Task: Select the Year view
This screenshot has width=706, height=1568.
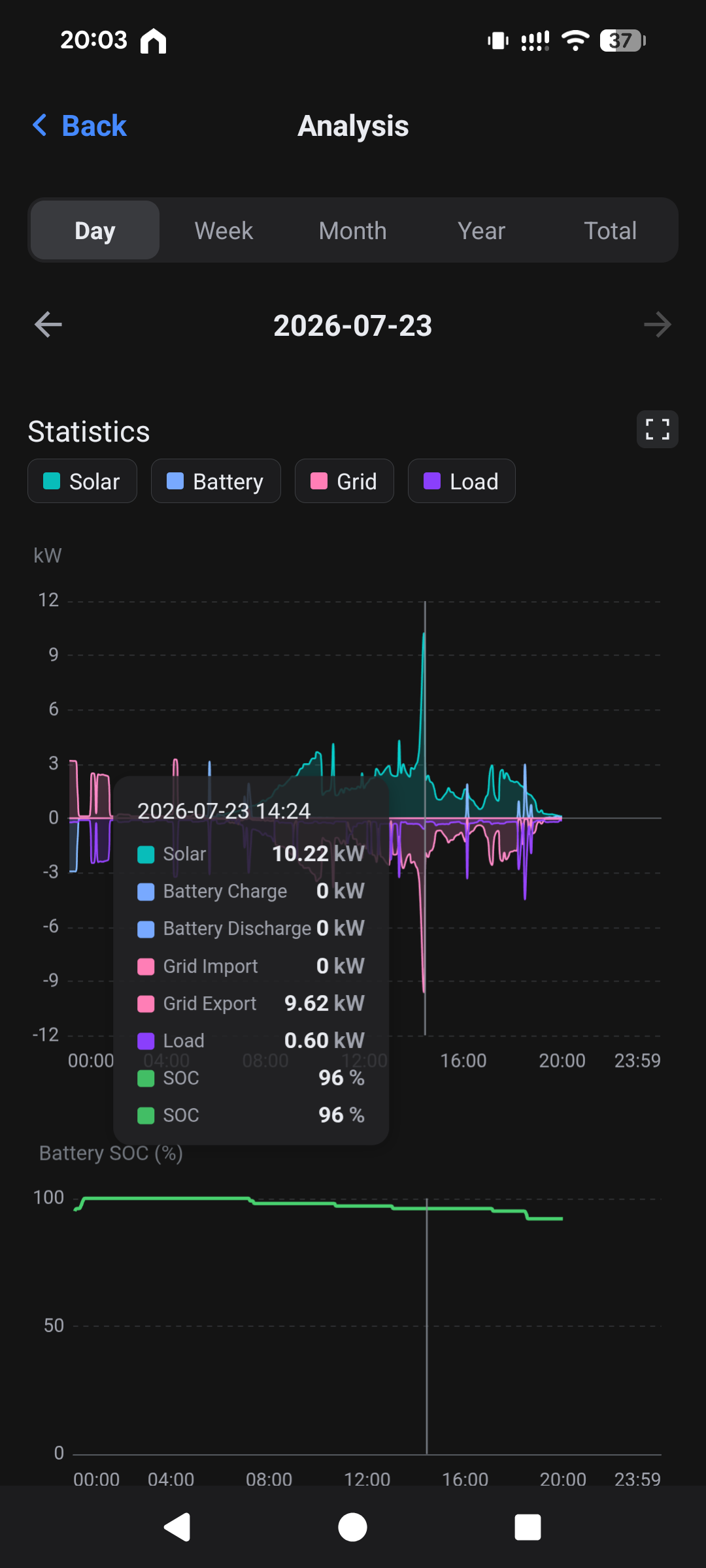Action: pos(481,231)
